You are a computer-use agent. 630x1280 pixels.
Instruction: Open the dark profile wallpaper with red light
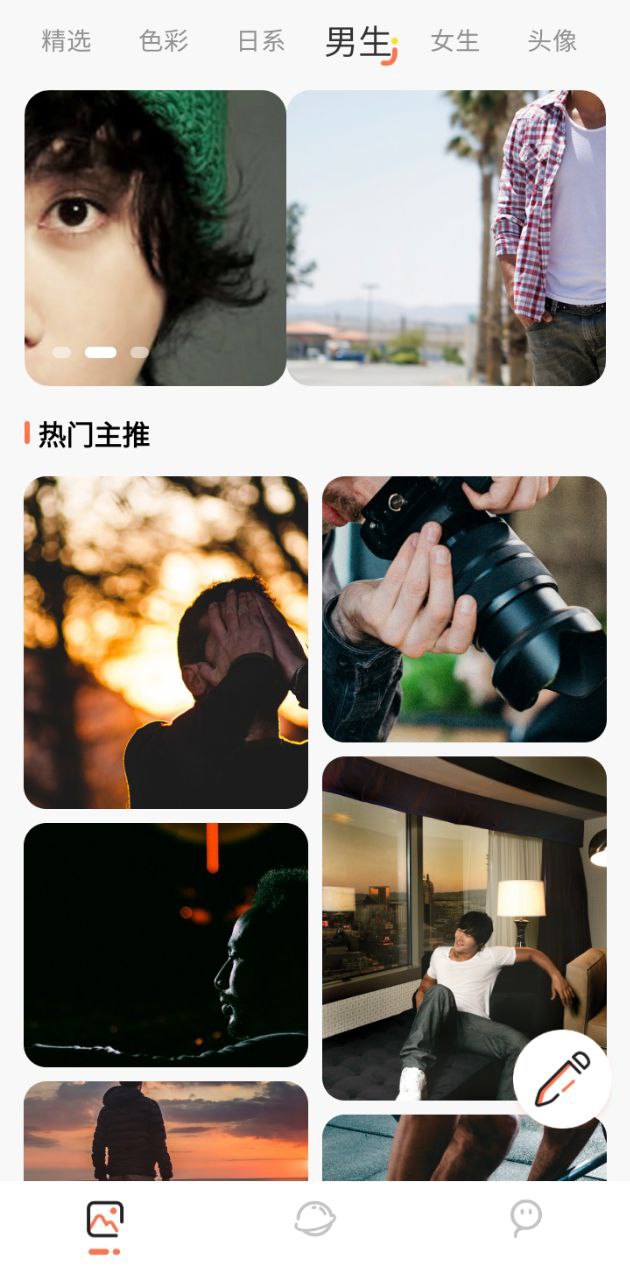[x=166, y=944]
